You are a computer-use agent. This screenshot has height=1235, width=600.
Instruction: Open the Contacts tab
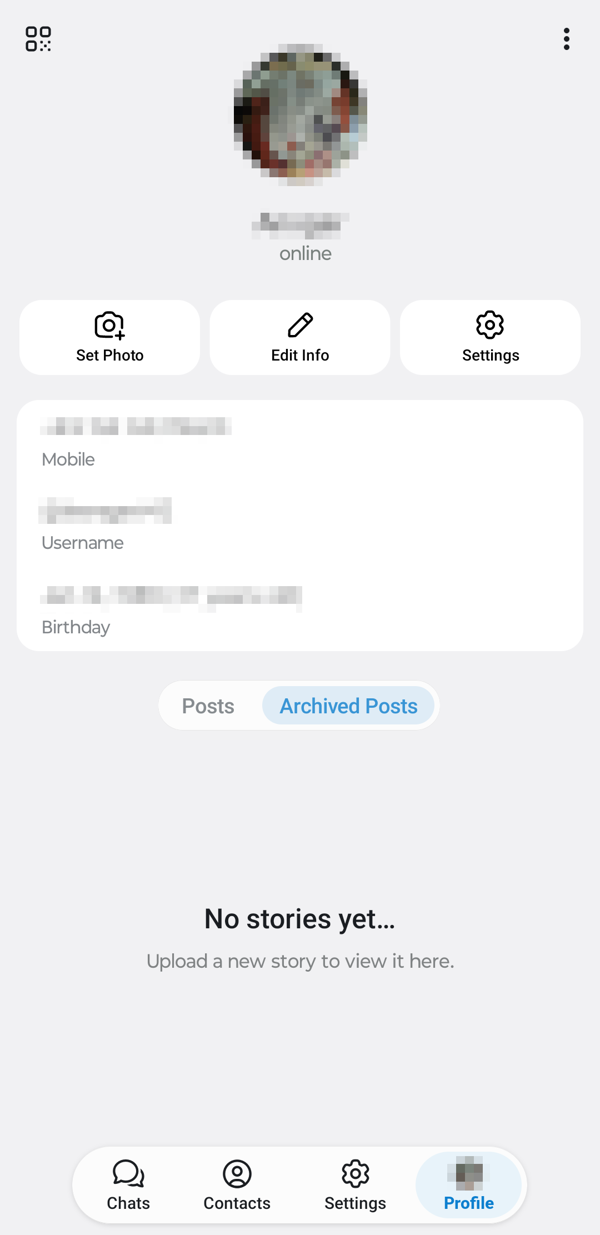click(x=237, y=1185)
